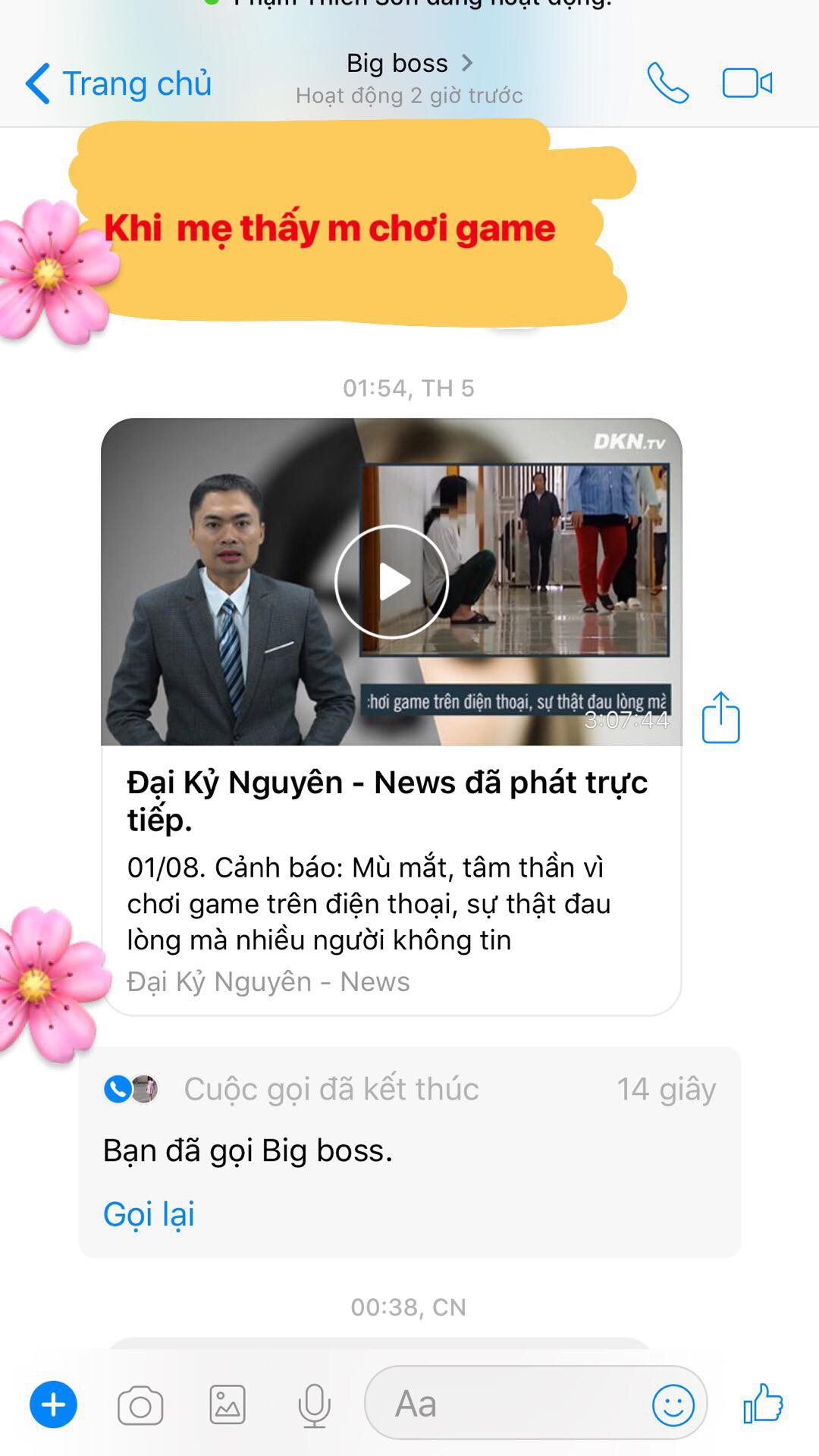Image resolution: width=819 pixels, height=1456 pixels.
Task: Open the Đại Kỷ Nguyên - News link card
Action: (391, 880)
